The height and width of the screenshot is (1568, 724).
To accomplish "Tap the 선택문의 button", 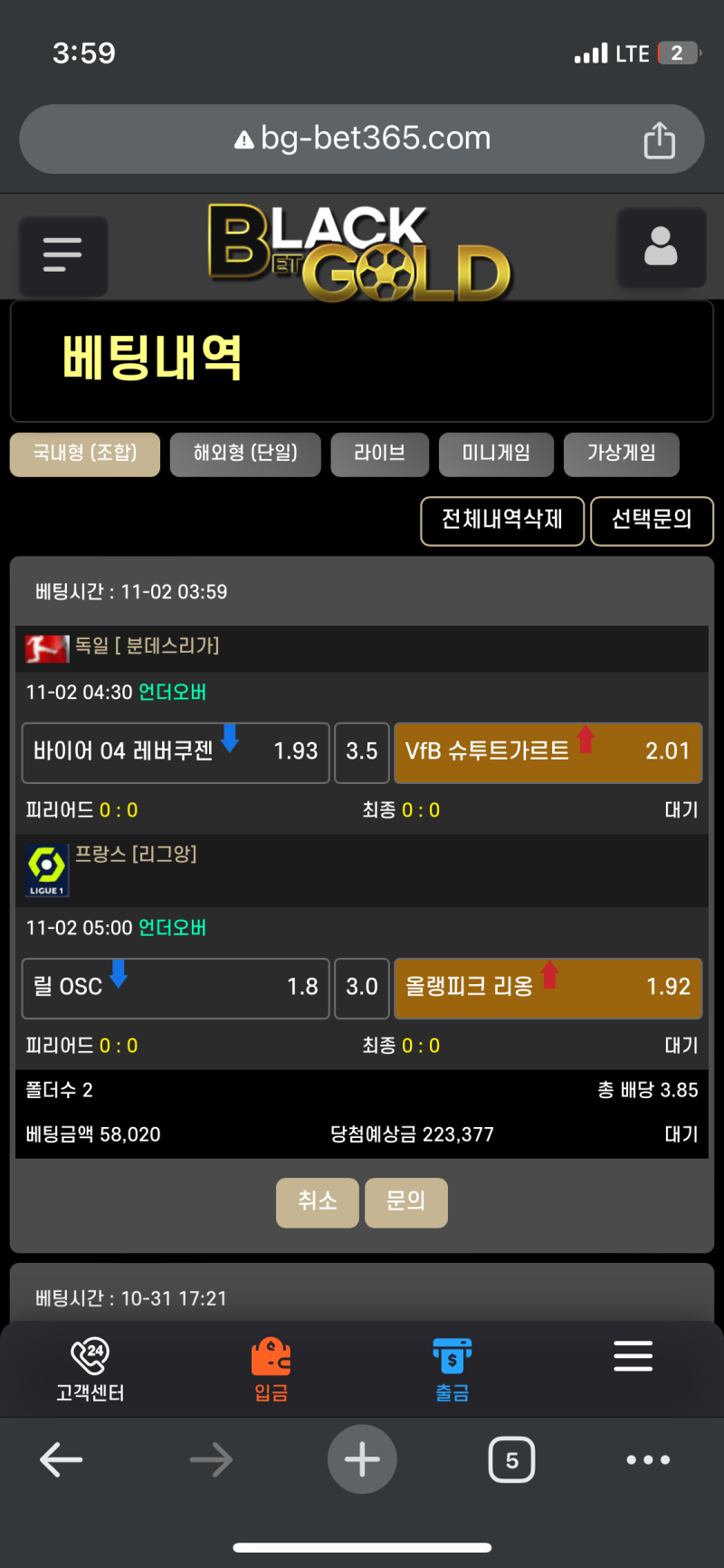I will coord(652,521).
